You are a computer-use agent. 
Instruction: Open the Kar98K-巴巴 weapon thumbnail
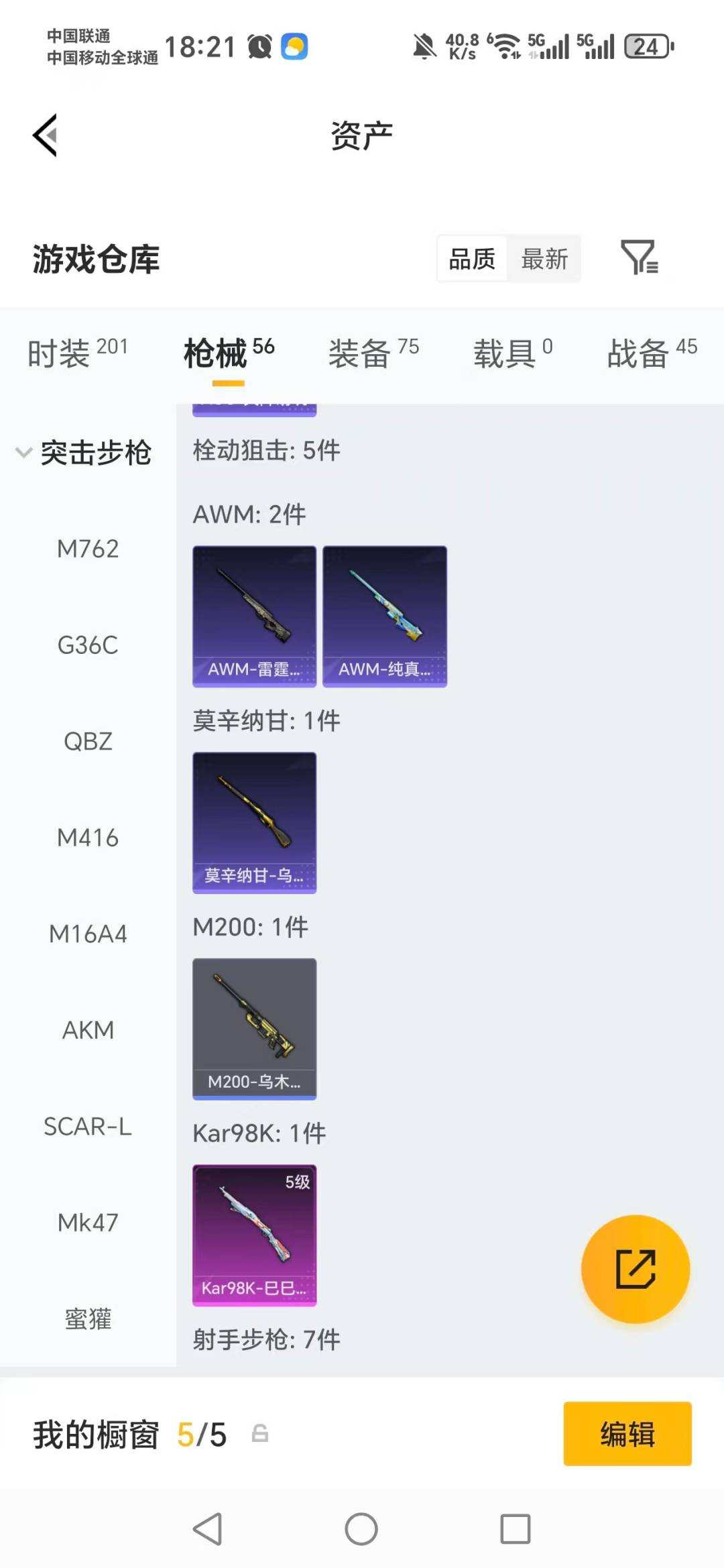pos(255,1234)
